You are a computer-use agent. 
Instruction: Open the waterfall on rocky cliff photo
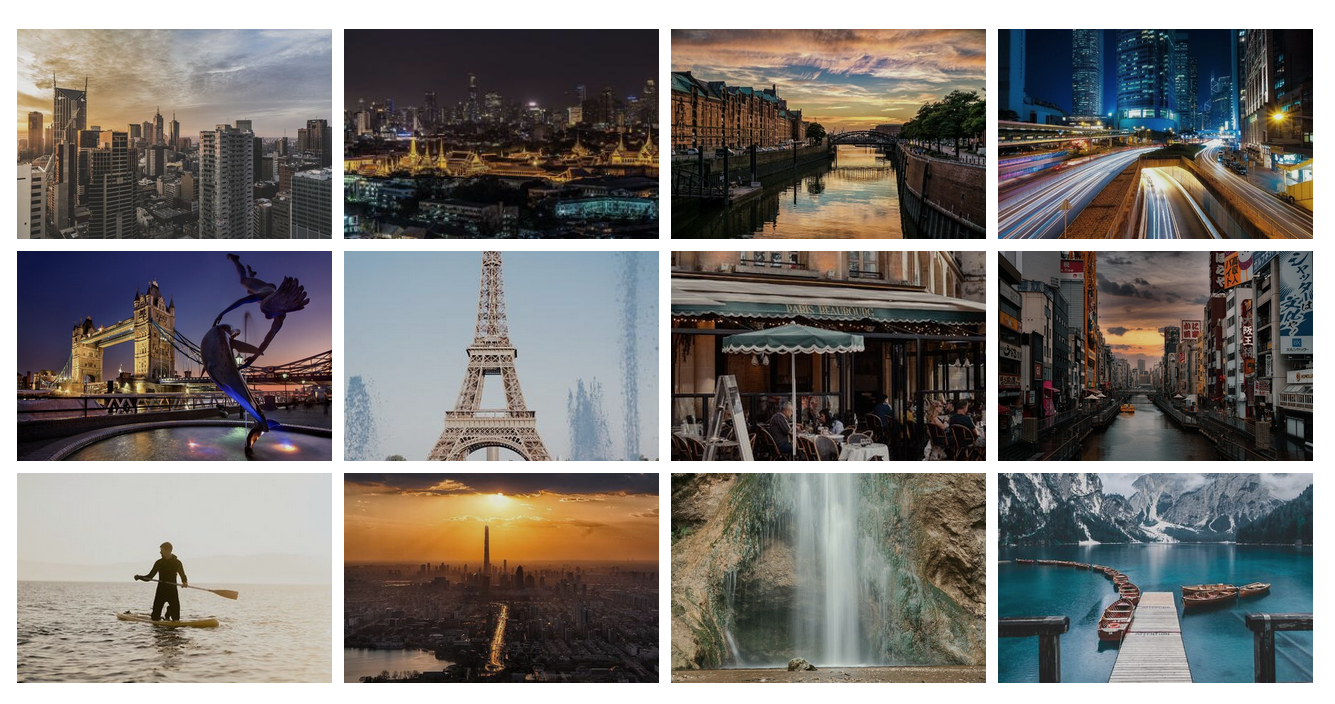point(828,578)
